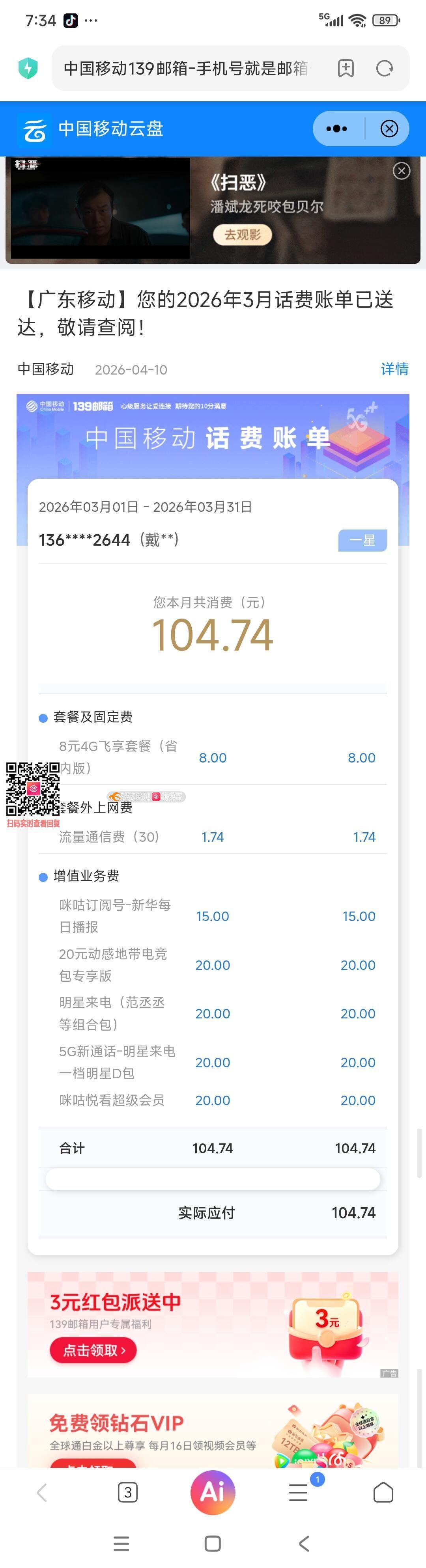Reload the current page

pos(385,68)
